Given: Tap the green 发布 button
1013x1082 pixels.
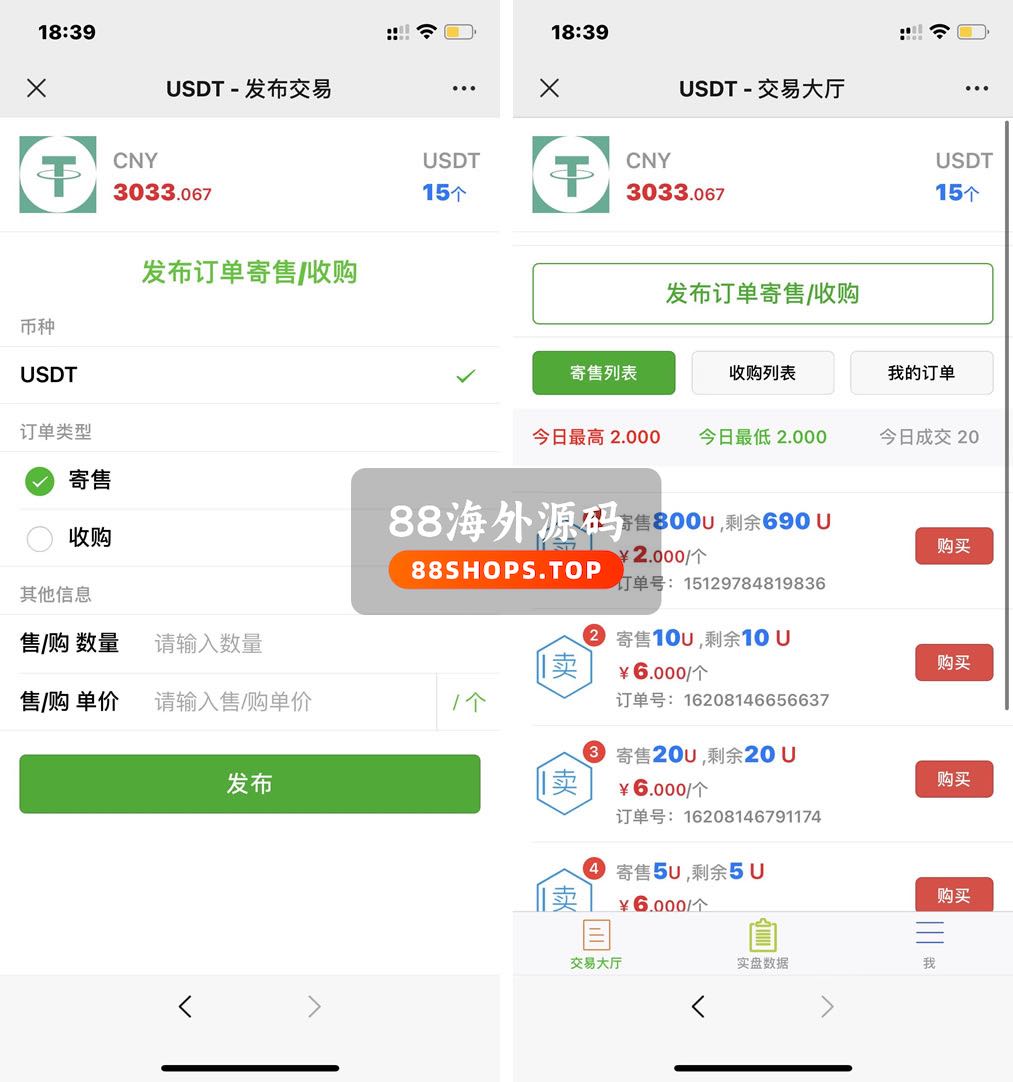Looking at the screenshot, I should point(249,783).
